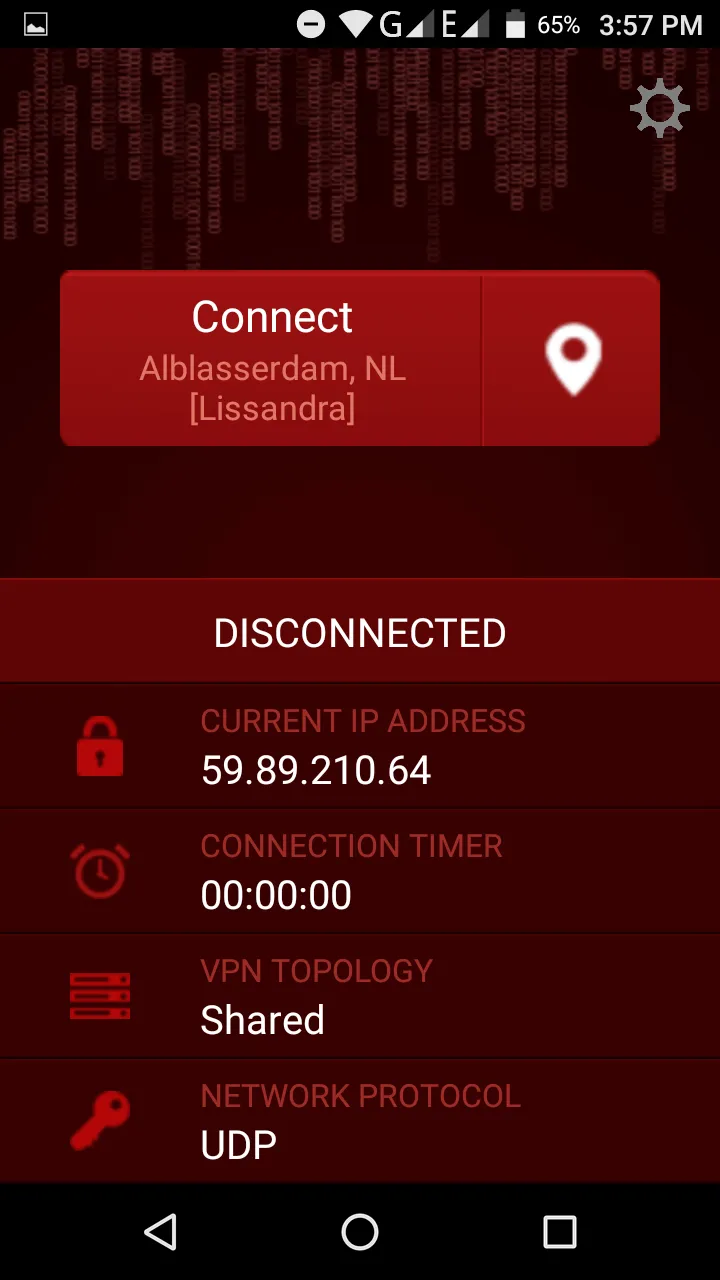The height and width of the screenshot is (1280, 720).
Task: Tap the DISCONNECTED status banner
Action: click(360, 631)
